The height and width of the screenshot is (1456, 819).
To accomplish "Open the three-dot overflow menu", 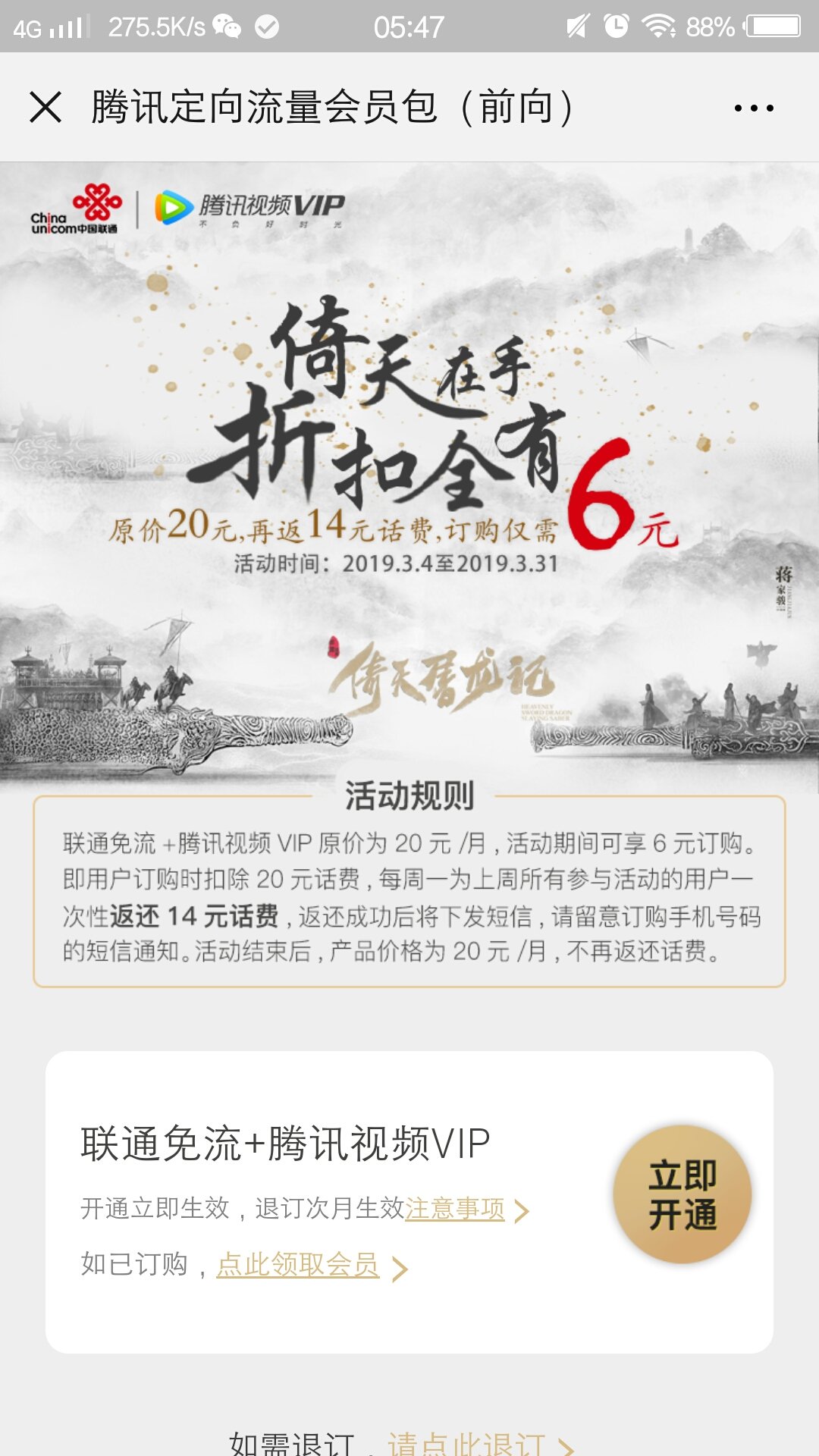I will point(754,108).
